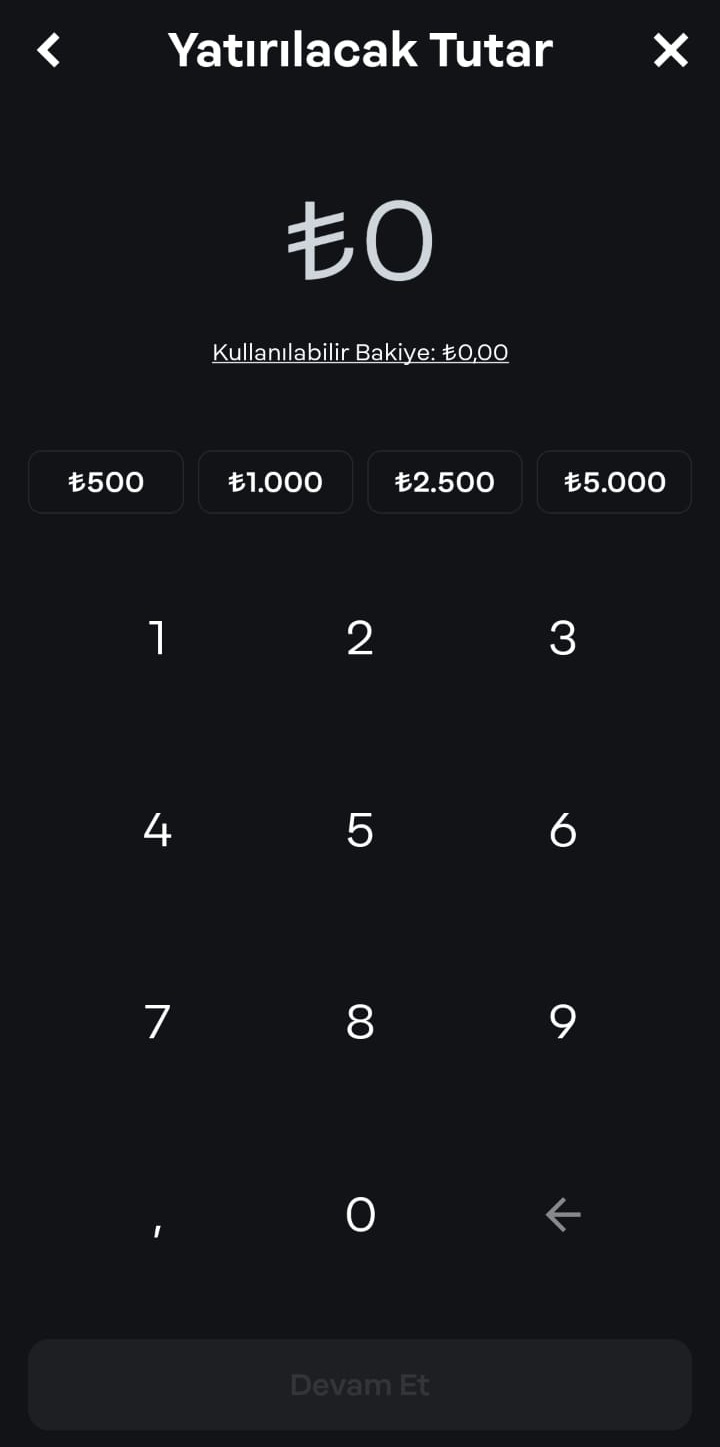Tap the number 2 key
This screenshot has height=1447, width=720.
(360, 638)
